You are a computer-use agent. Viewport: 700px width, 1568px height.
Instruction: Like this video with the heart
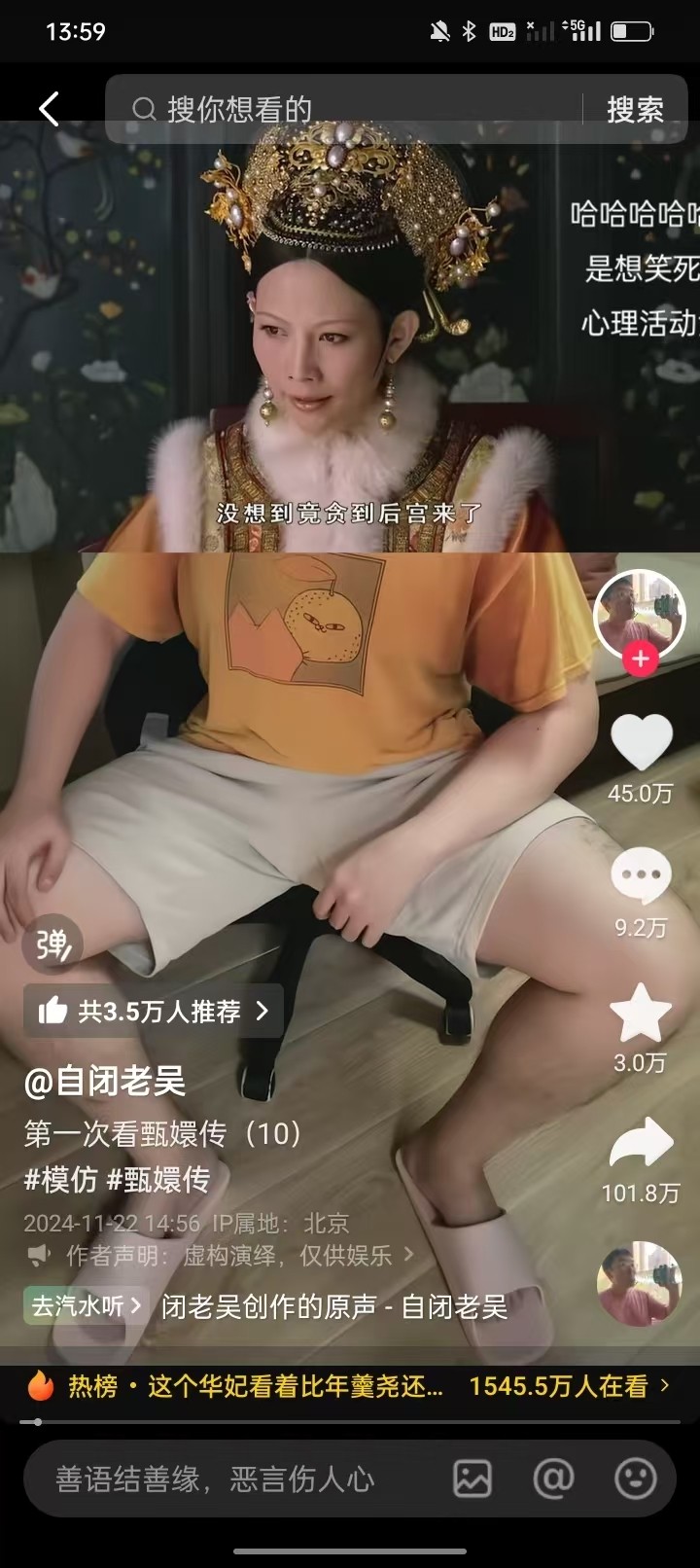point(641,743)
